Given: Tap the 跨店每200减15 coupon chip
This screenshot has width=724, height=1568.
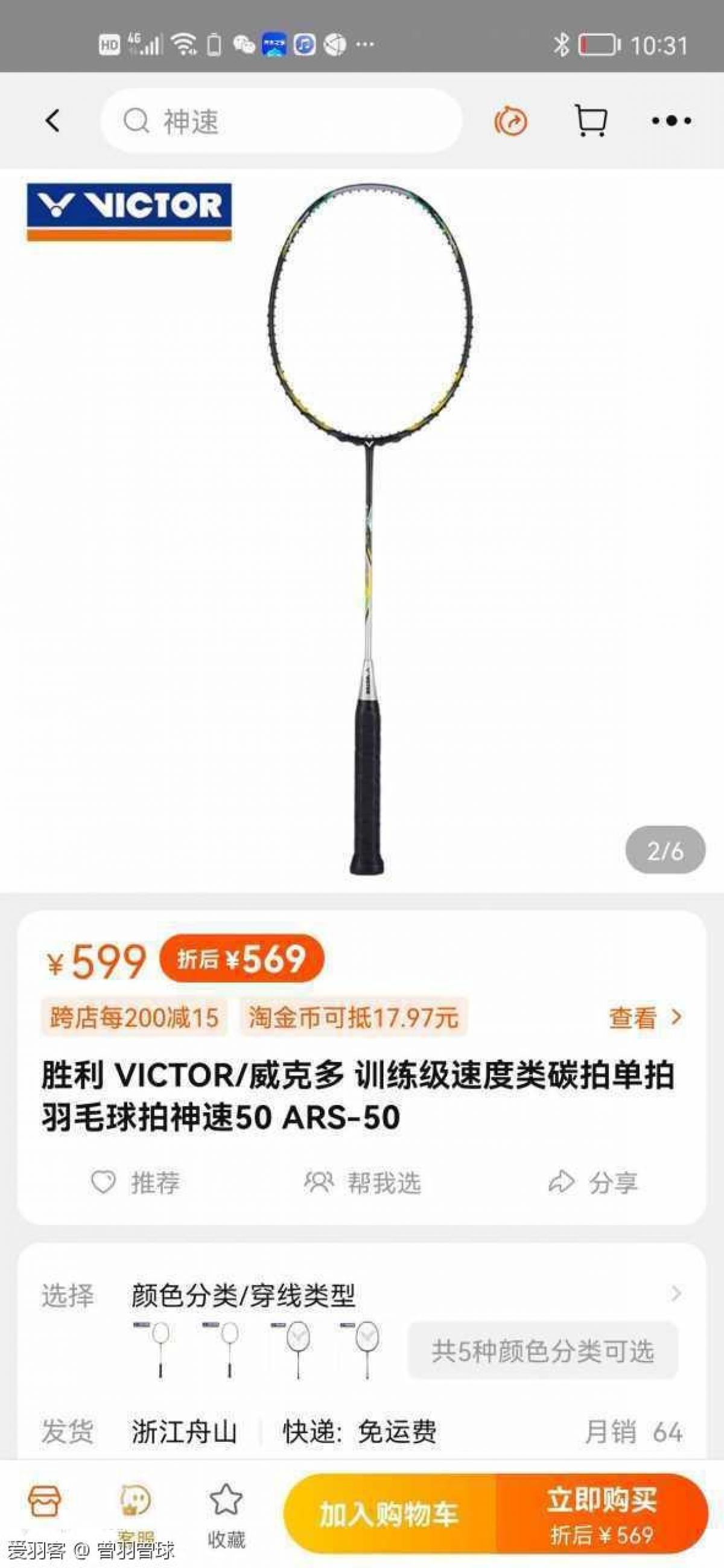Looking at the screenshot, I should (x=134, y=1017).
